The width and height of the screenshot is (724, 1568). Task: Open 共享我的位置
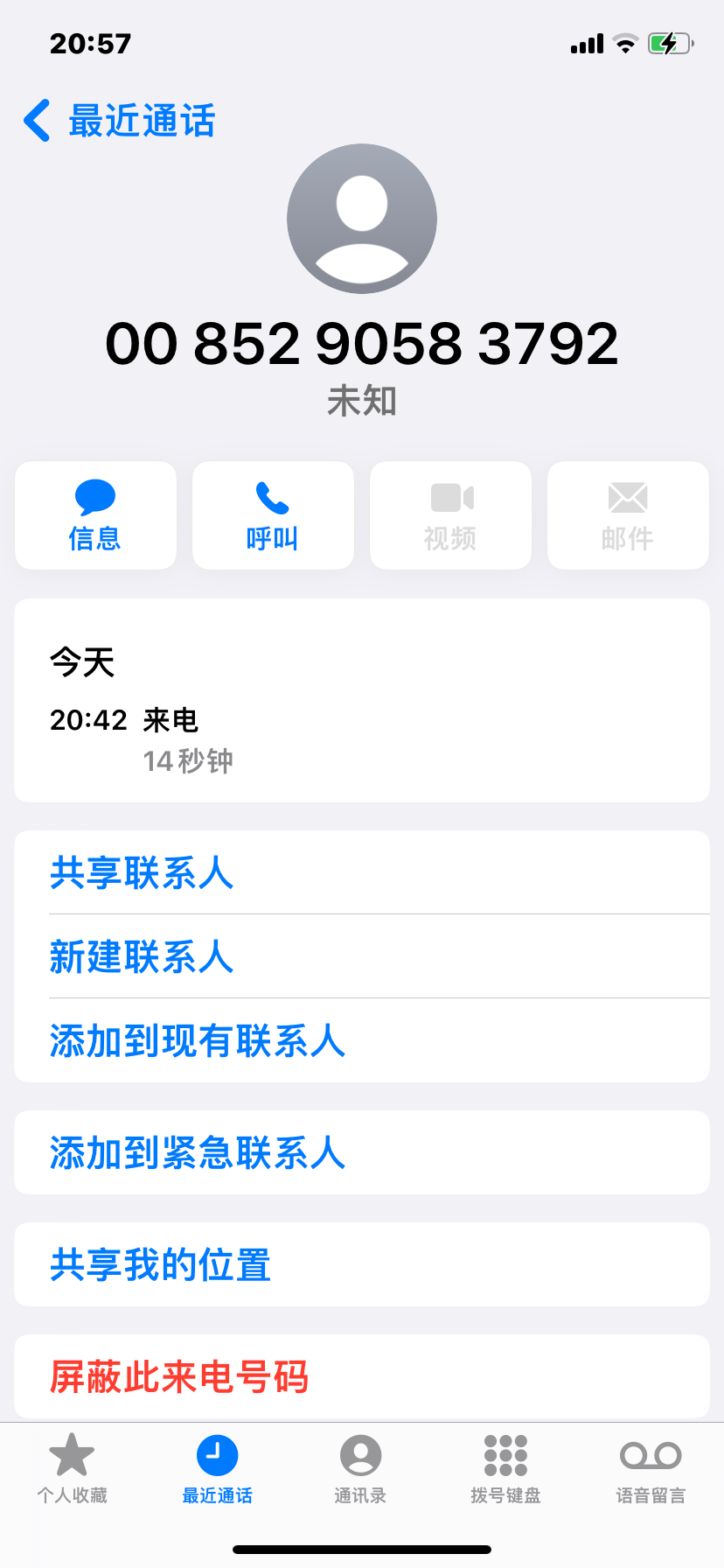point(161,1264)
